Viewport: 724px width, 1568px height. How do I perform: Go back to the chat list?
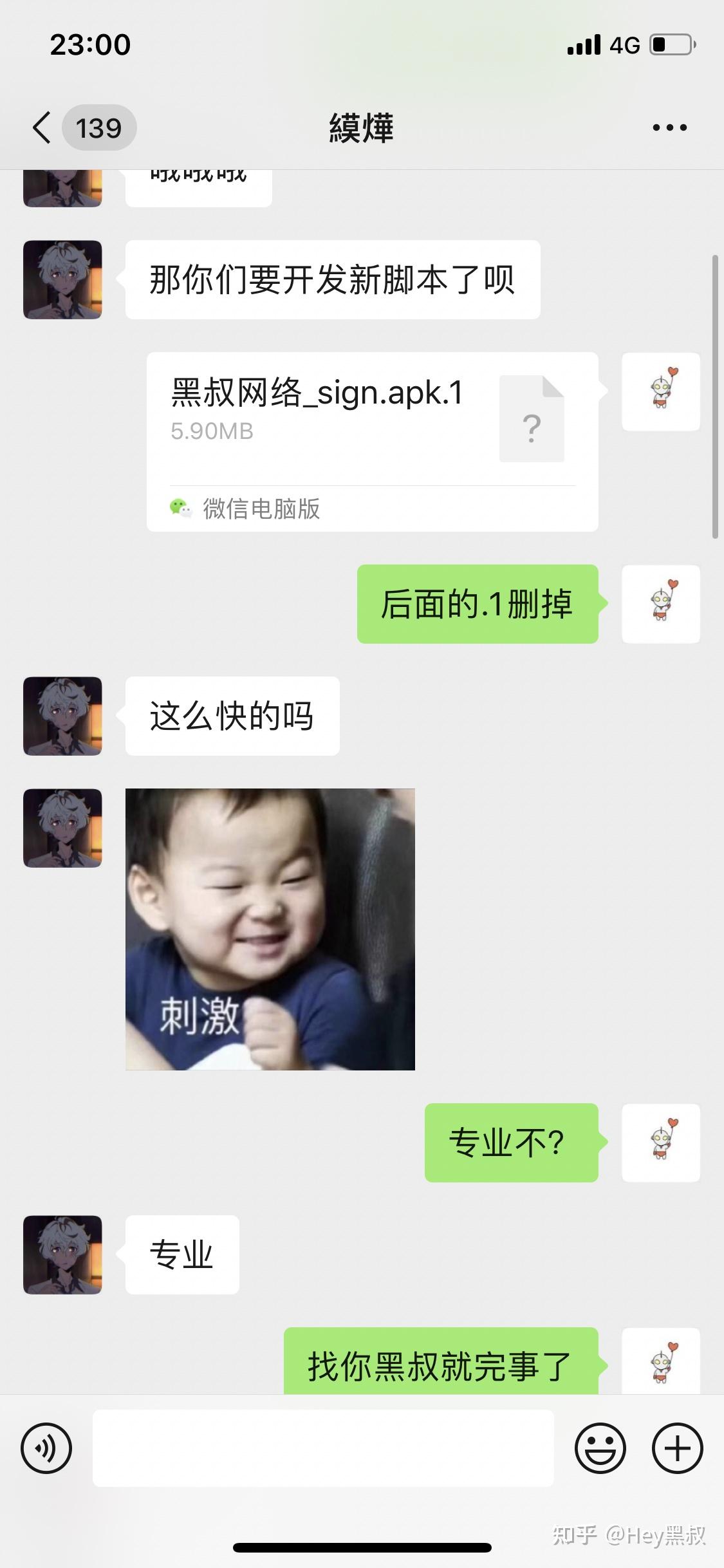point(42,127)
